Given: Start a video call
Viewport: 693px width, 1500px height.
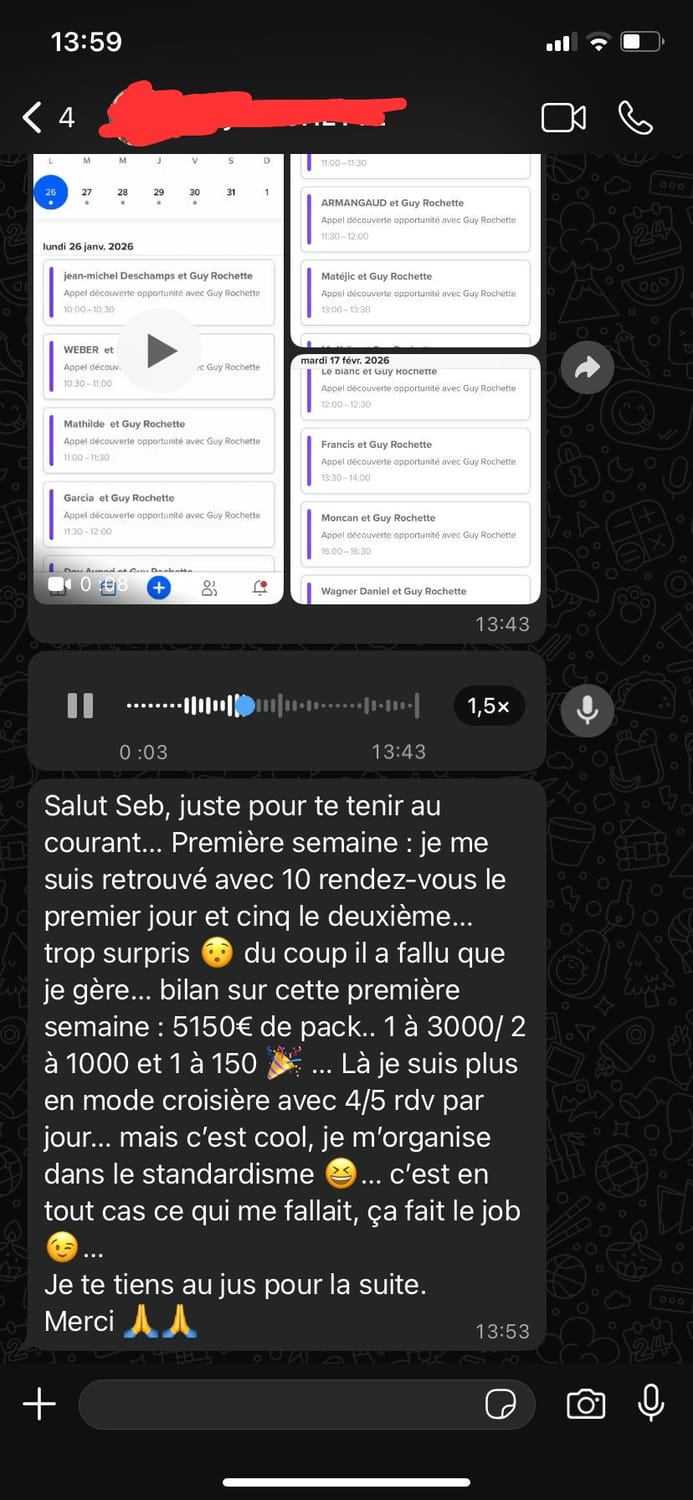Looking at the screenshot, I should point(563,118).
